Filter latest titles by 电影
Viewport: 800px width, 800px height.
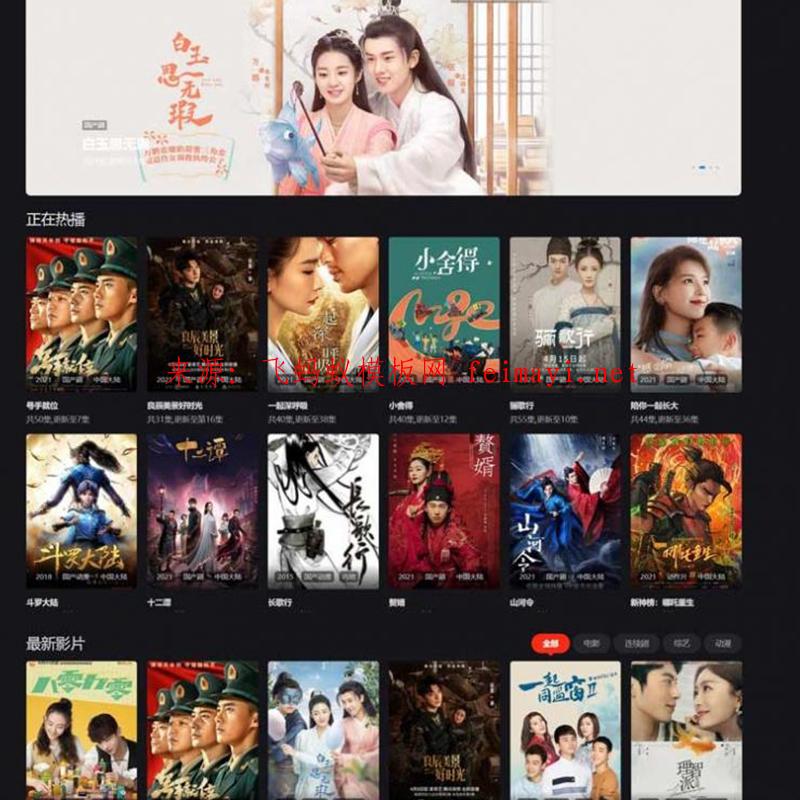tap(592, 644)
